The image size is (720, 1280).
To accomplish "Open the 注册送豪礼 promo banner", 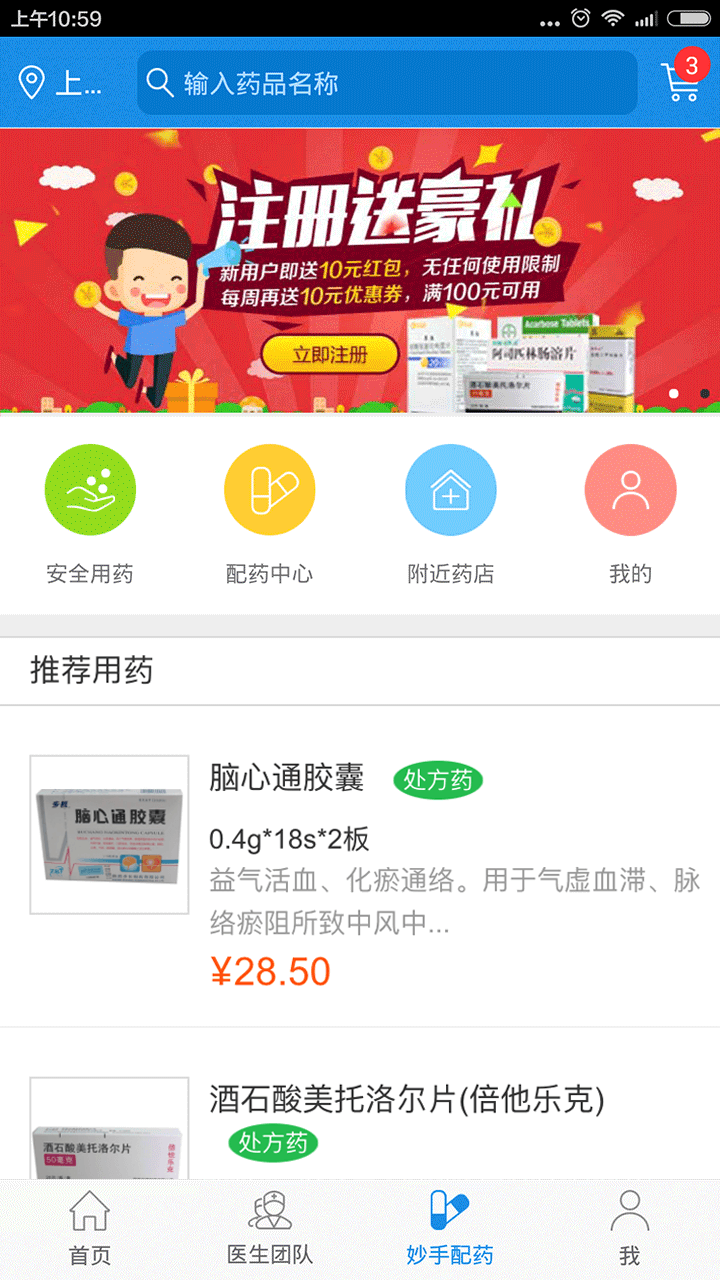I will click(360, 271).
